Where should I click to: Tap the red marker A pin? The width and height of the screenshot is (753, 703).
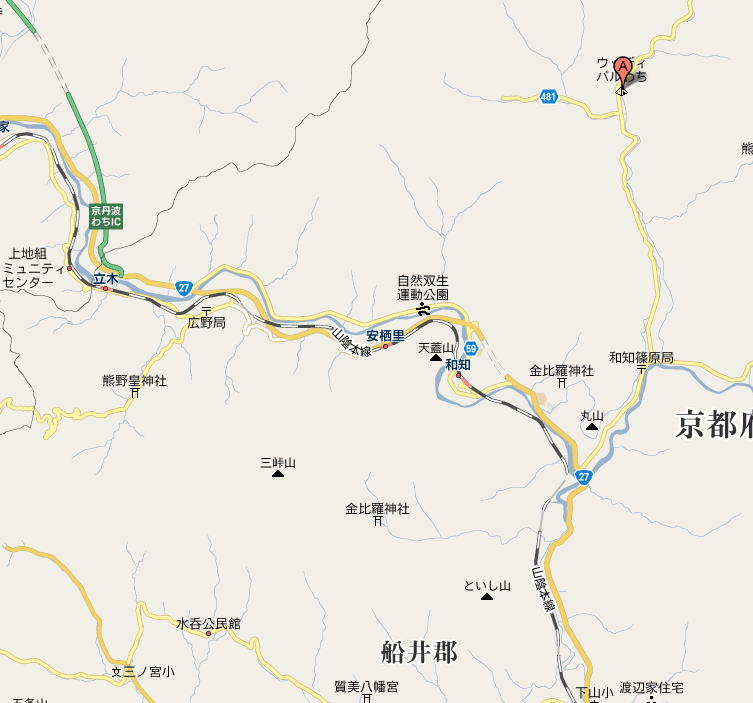coord(623,70)
